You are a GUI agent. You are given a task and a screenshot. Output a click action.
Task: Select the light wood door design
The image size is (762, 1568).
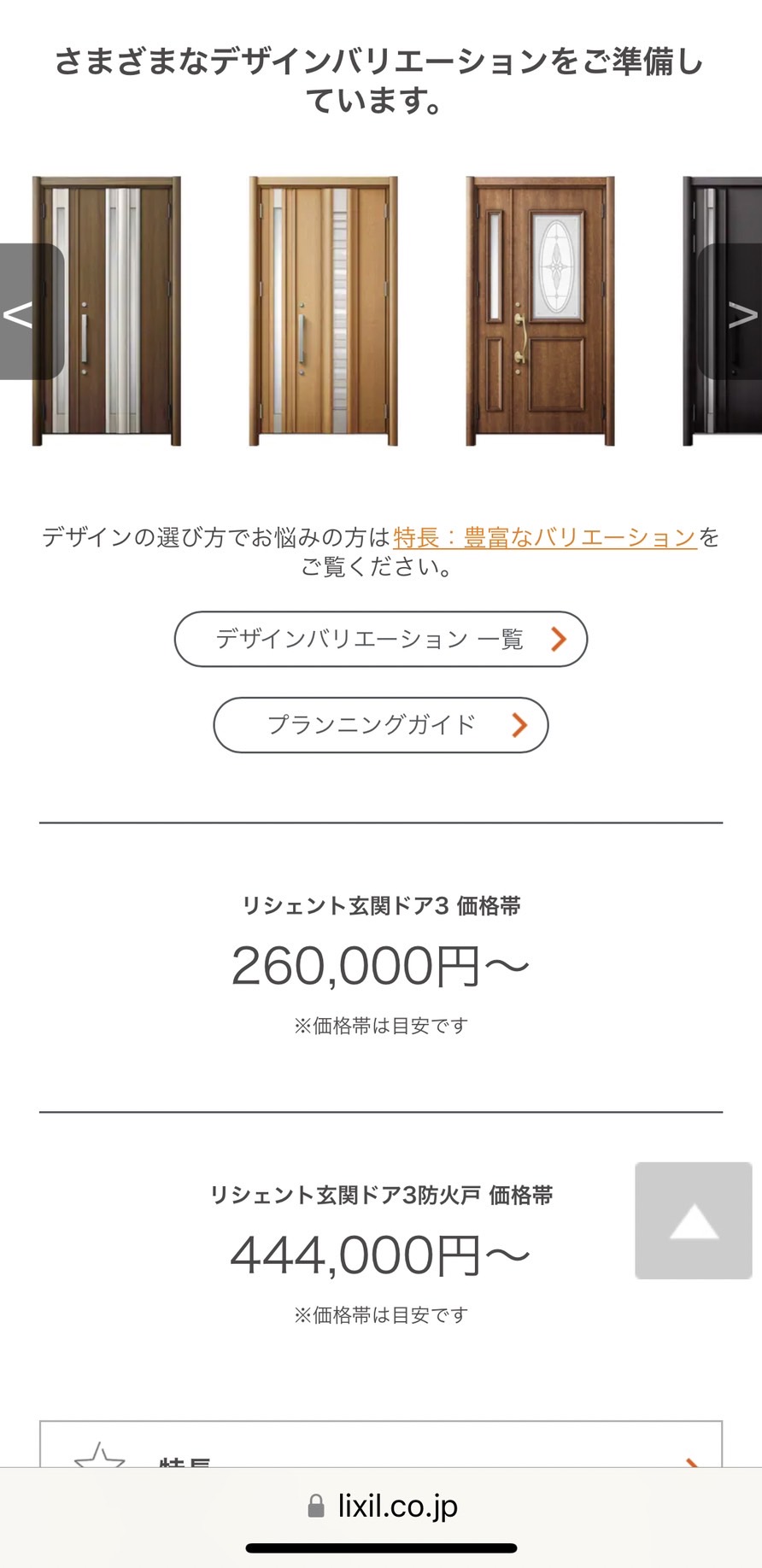coord(324,311)
